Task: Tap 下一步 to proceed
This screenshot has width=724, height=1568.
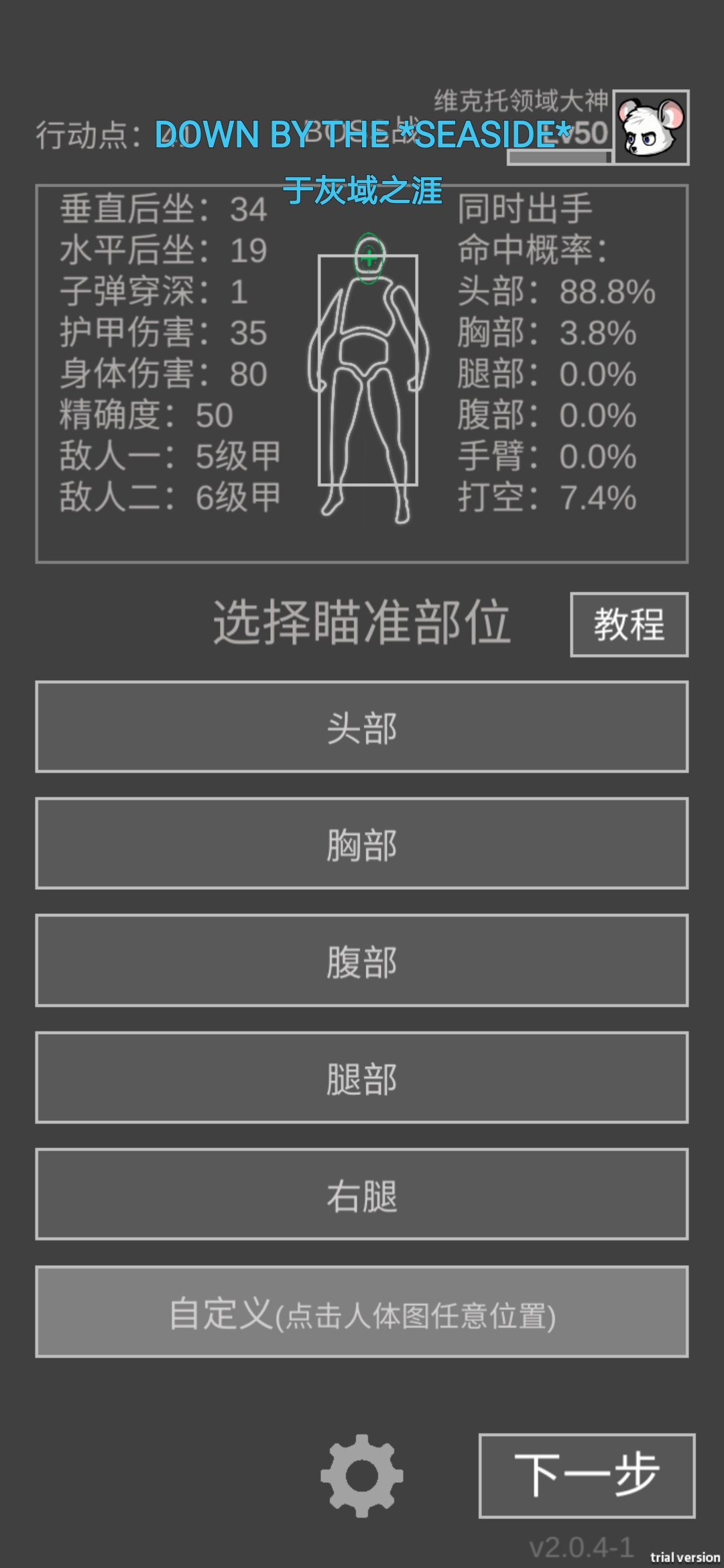Action: tap(587, 1476)
